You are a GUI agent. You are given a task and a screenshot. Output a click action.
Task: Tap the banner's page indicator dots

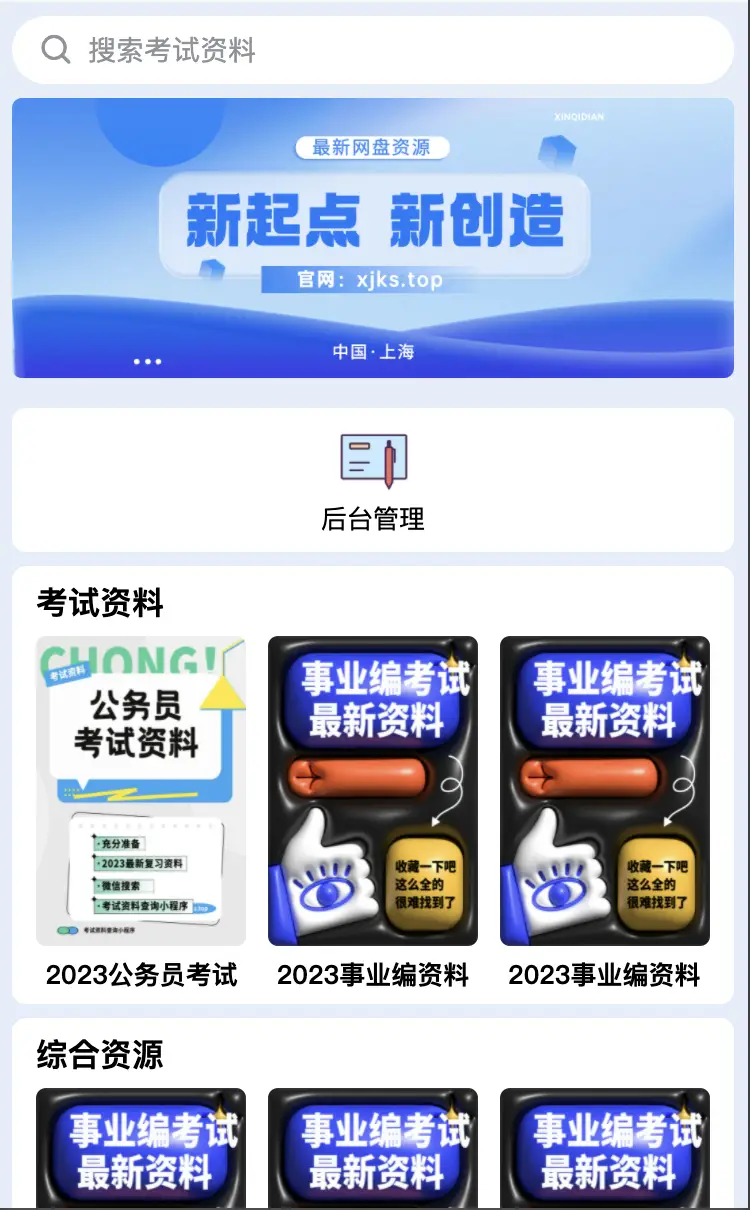click(x=147, y=362)
